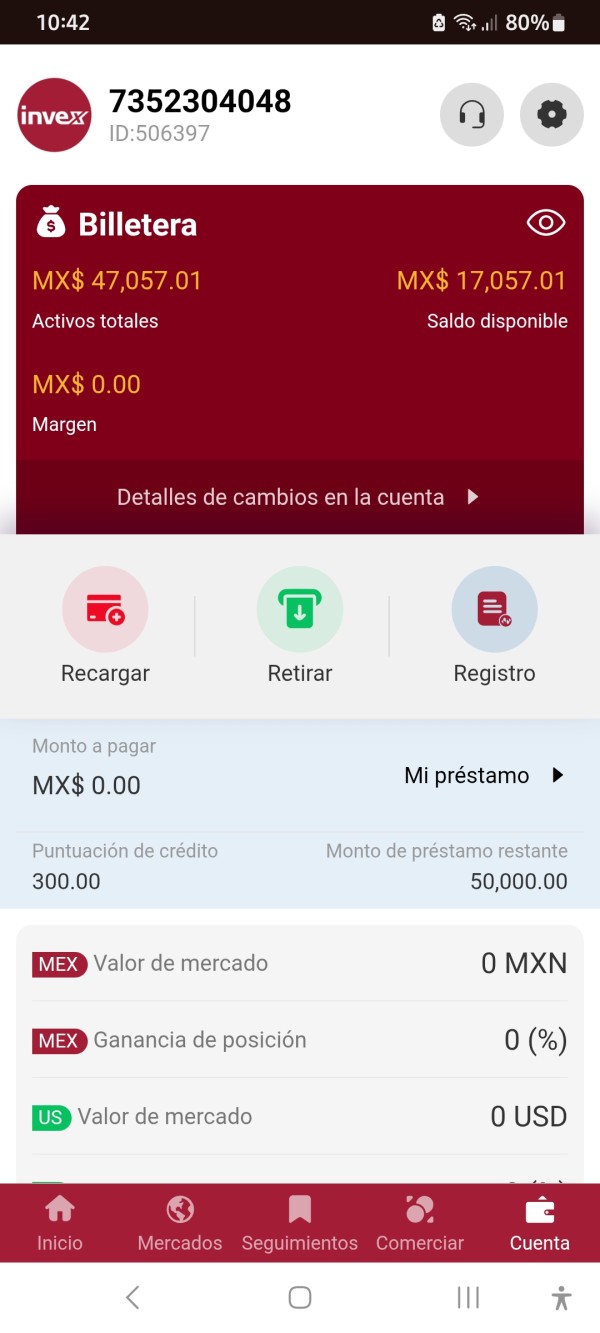This screenshot has width=600, height=1333.
Task: Switch to the Mercados tab
Action: tap(180, 1224)
